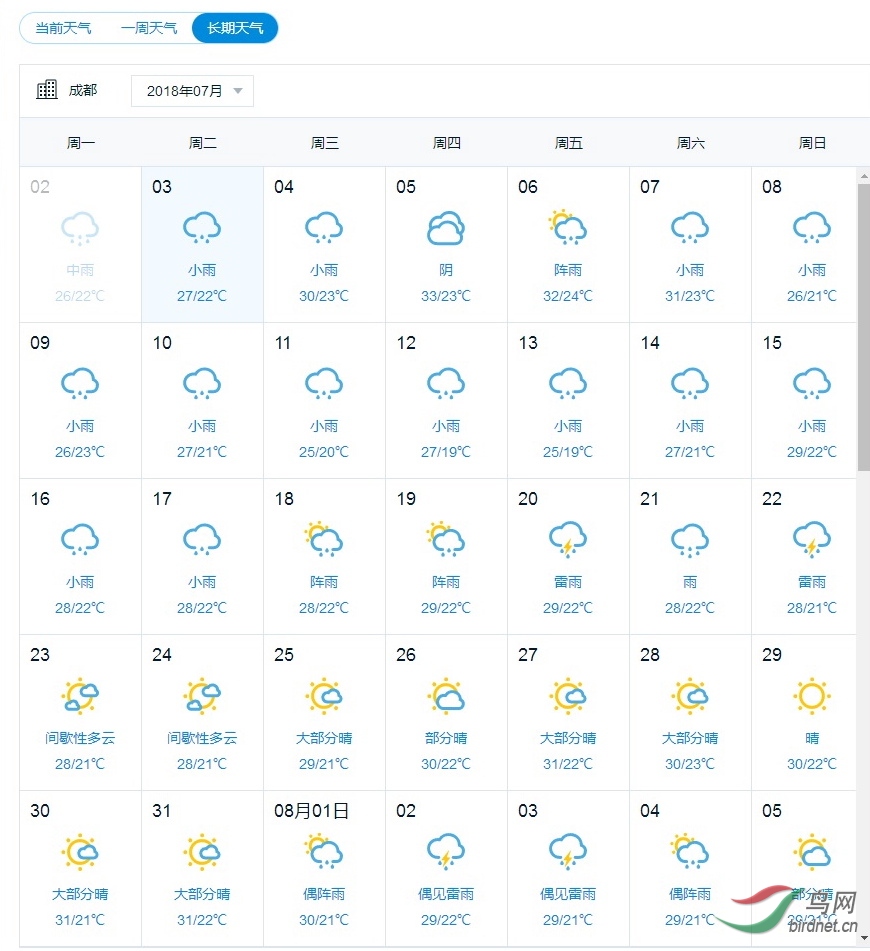The height and width of the screenshot is (951, 870).
Task: Select the 长期天气 tab
Action: tap(235, 28)
